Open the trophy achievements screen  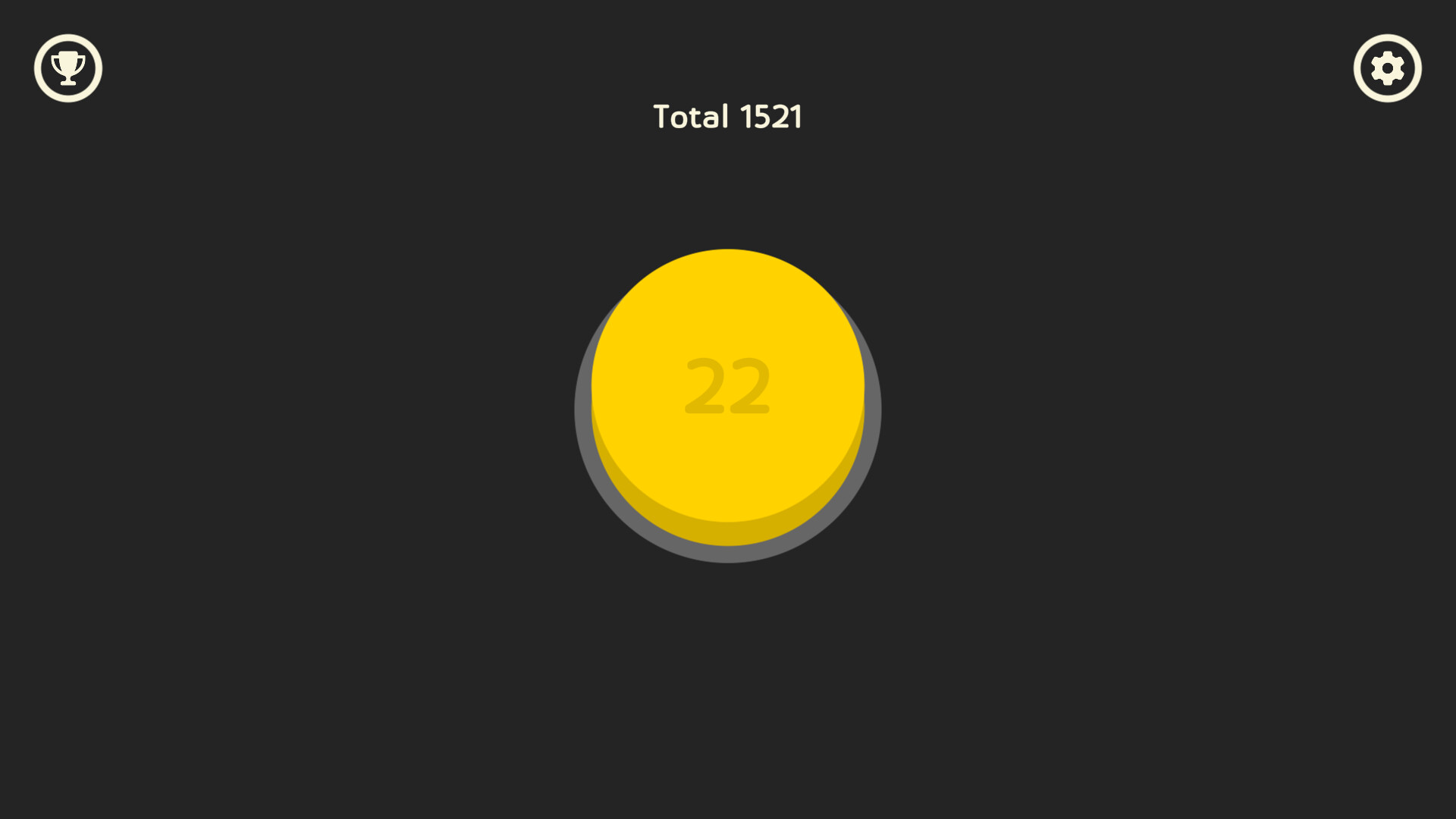tap(68, 68)
